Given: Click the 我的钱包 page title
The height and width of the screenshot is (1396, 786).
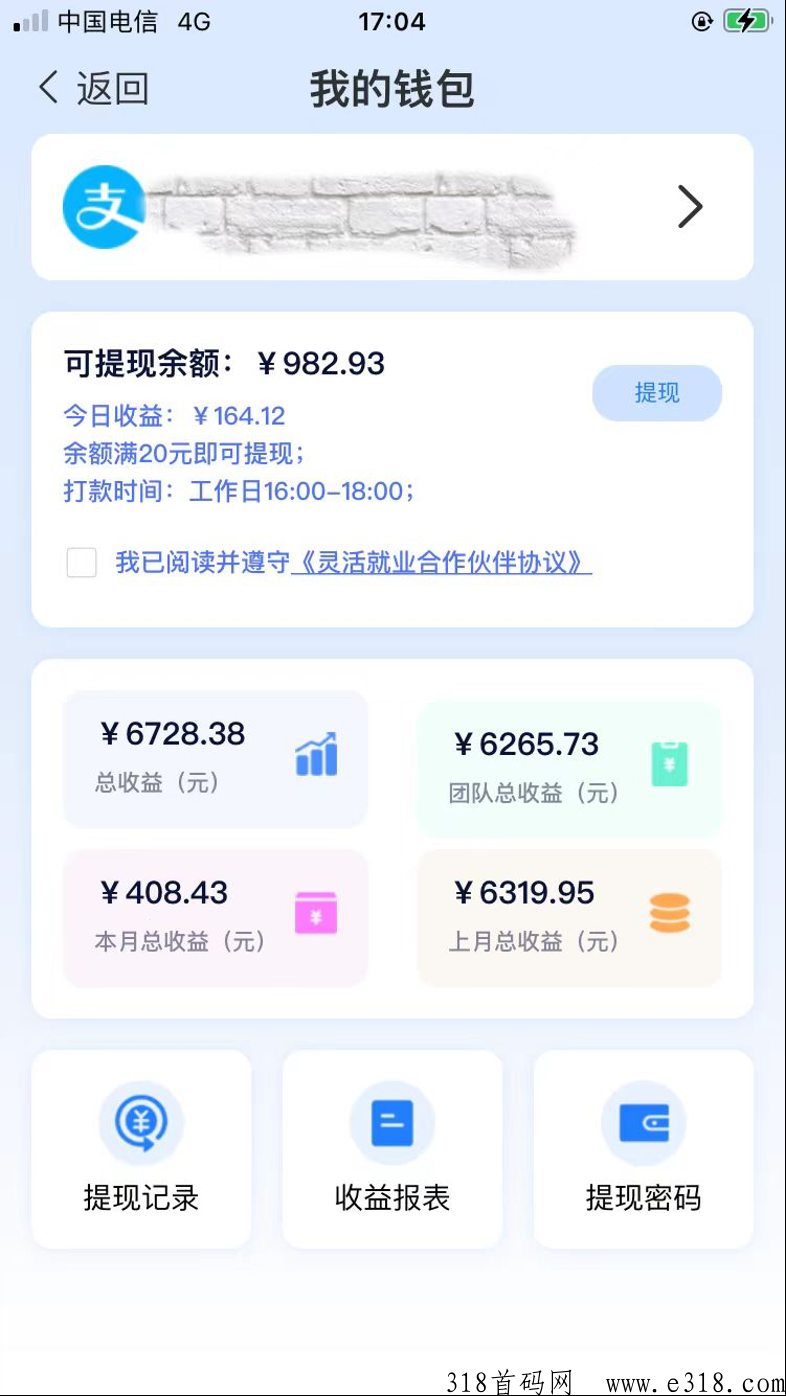Looking at the screenshot, I should click(392, 89).
